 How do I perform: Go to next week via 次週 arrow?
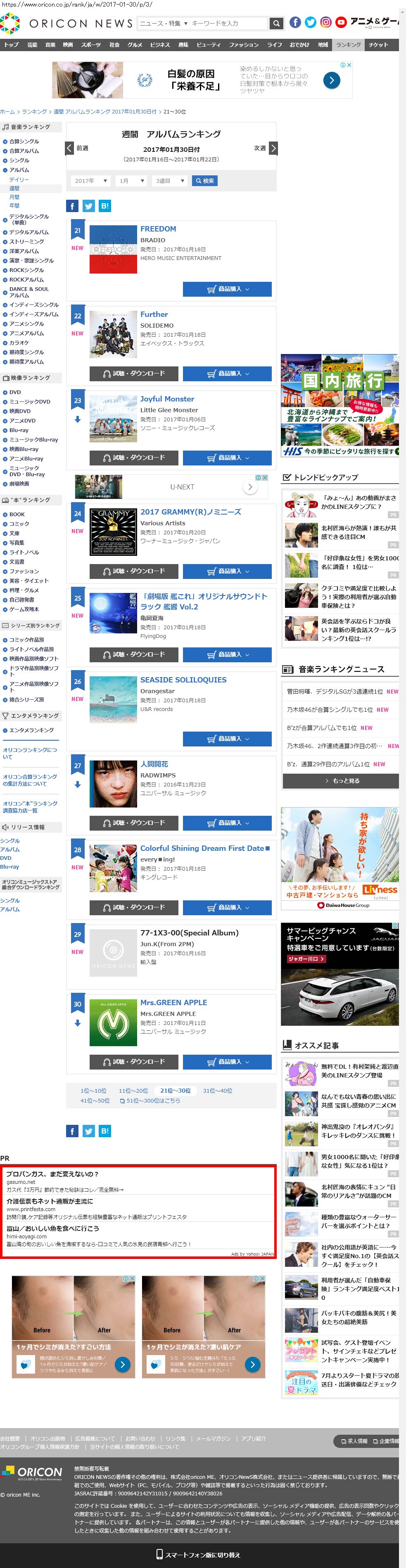[x=273, y=148]
